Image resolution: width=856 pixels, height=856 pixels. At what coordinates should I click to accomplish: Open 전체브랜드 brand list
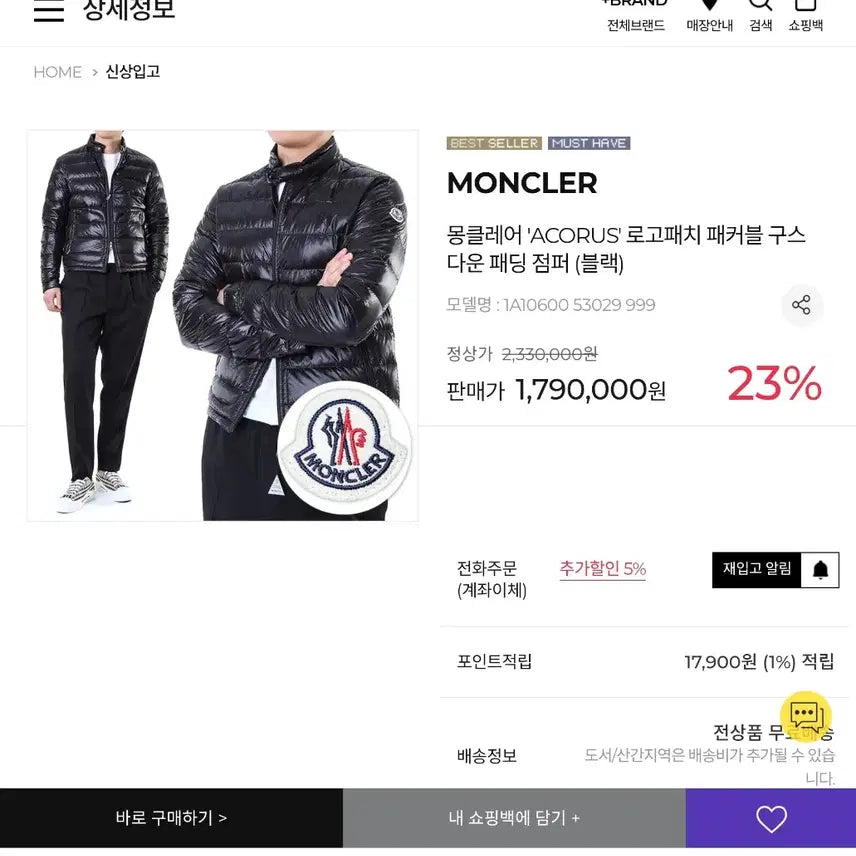pyautogui.click(x=635, y=16)
